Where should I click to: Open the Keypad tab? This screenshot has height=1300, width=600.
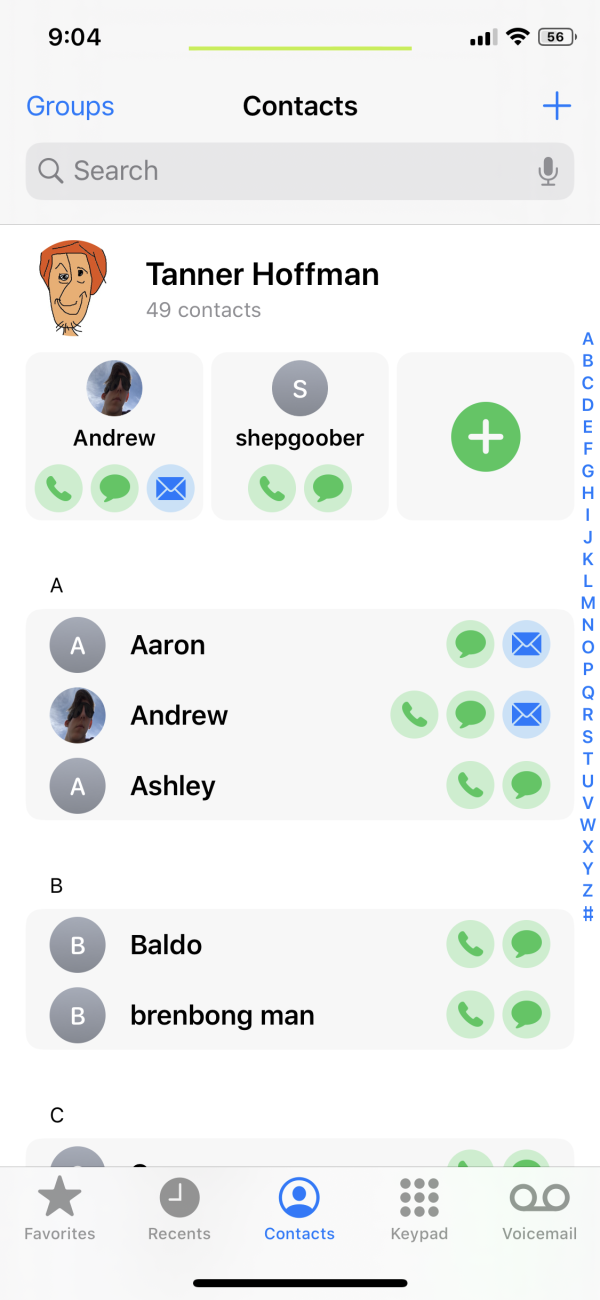(x=419, y=1210)
